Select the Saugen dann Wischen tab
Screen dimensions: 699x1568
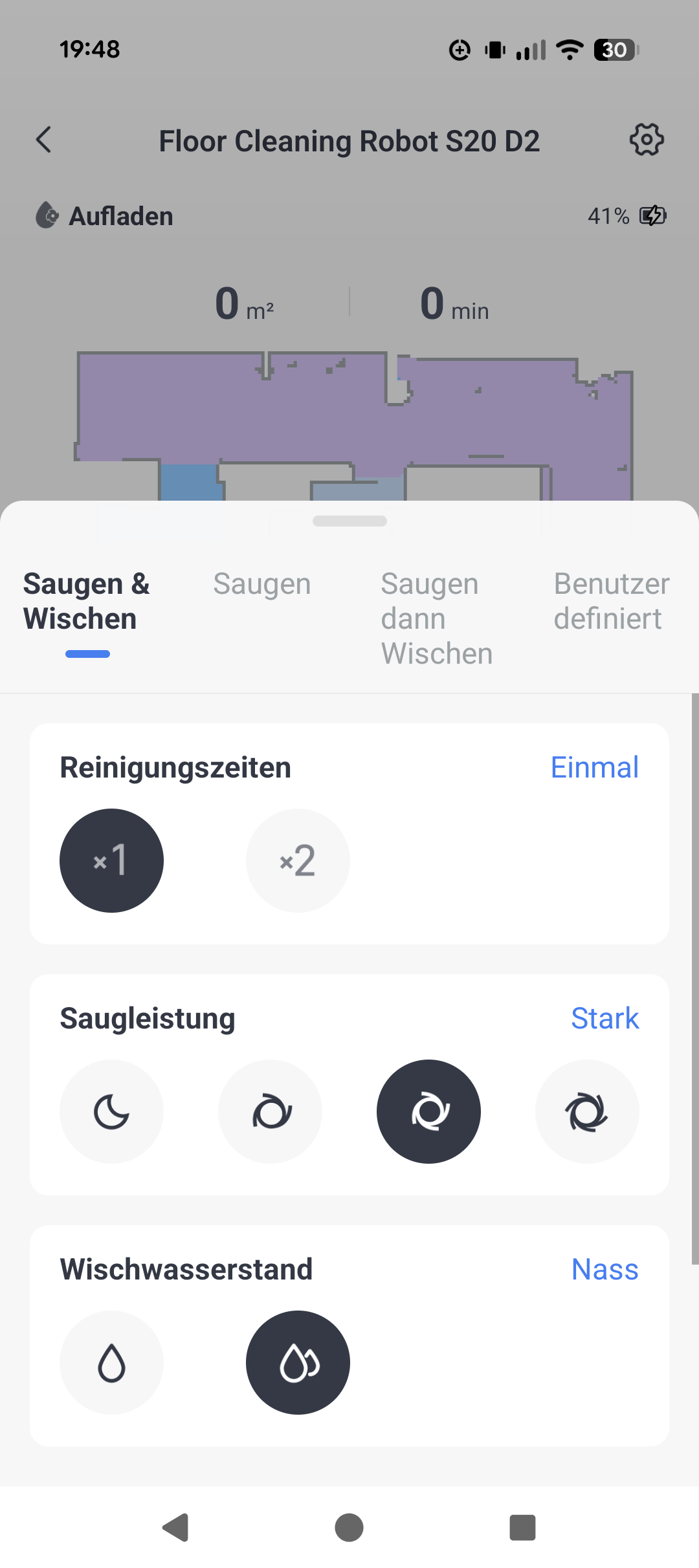pyautogui.click(x=437, y=618)
